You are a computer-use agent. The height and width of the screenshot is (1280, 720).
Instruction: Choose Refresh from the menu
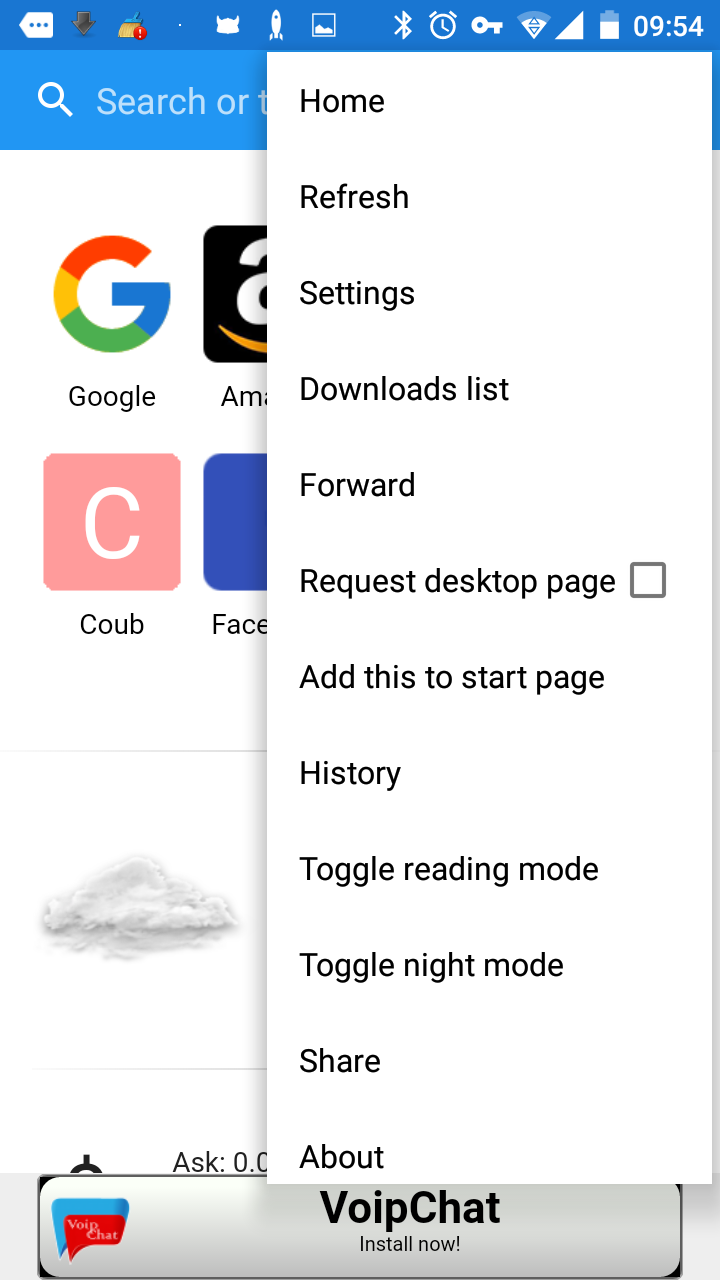coord(354,196)
